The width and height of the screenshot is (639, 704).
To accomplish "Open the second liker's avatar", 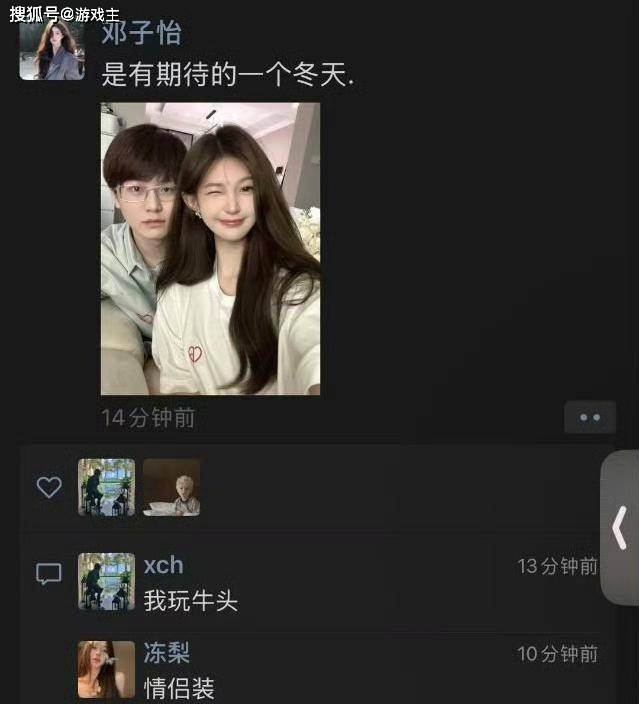I will pyautogui.click(x=171, y=487).
